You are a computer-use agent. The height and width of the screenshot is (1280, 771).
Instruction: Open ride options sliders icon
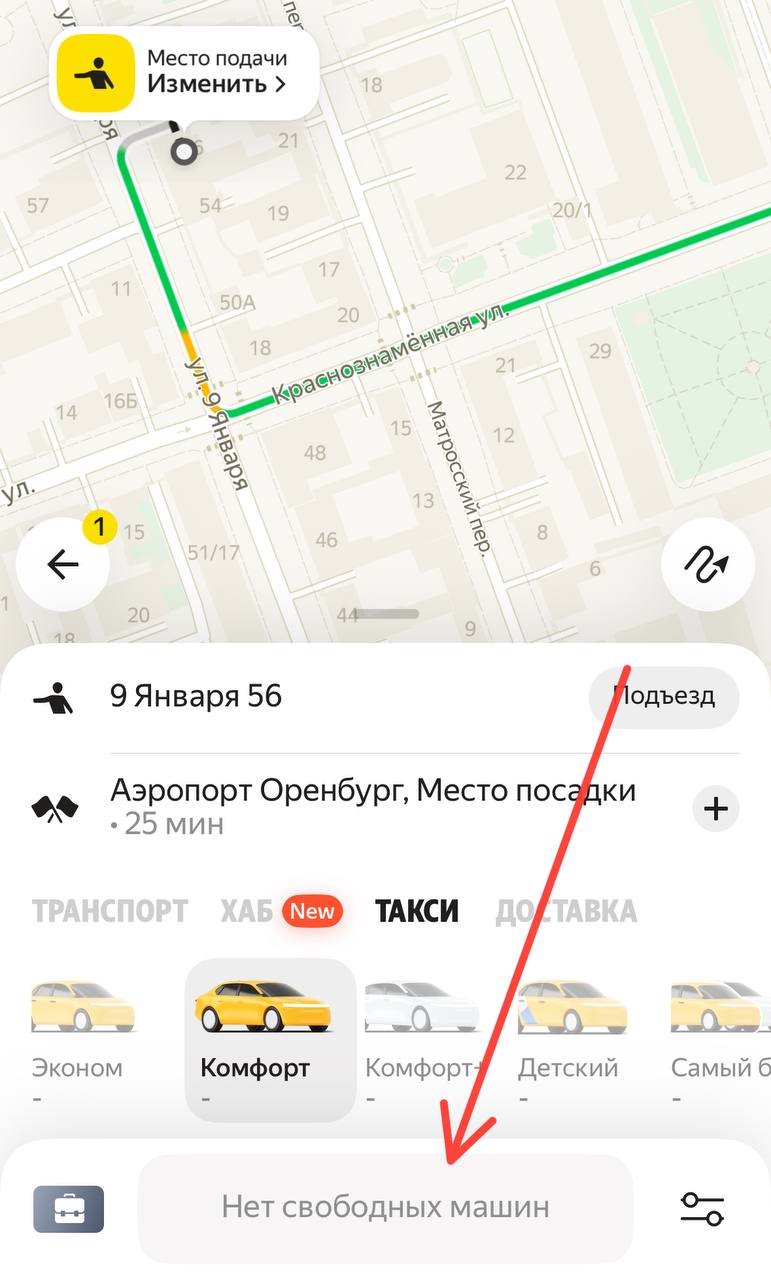(x=702, y=1208)
